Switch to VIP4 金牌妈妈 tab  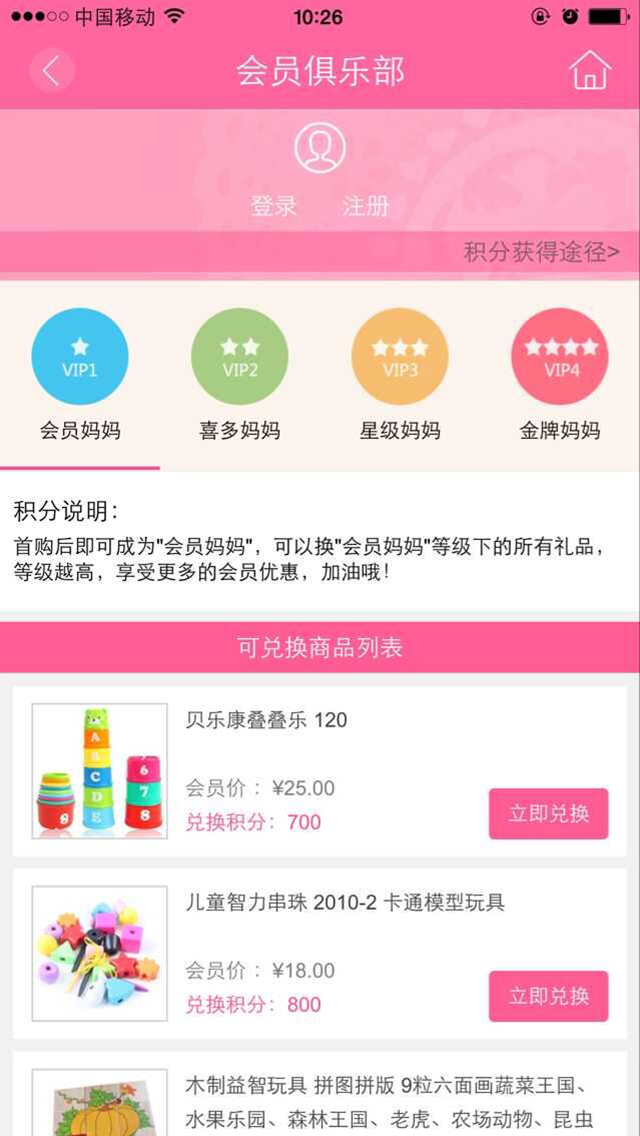pos(560,375)
